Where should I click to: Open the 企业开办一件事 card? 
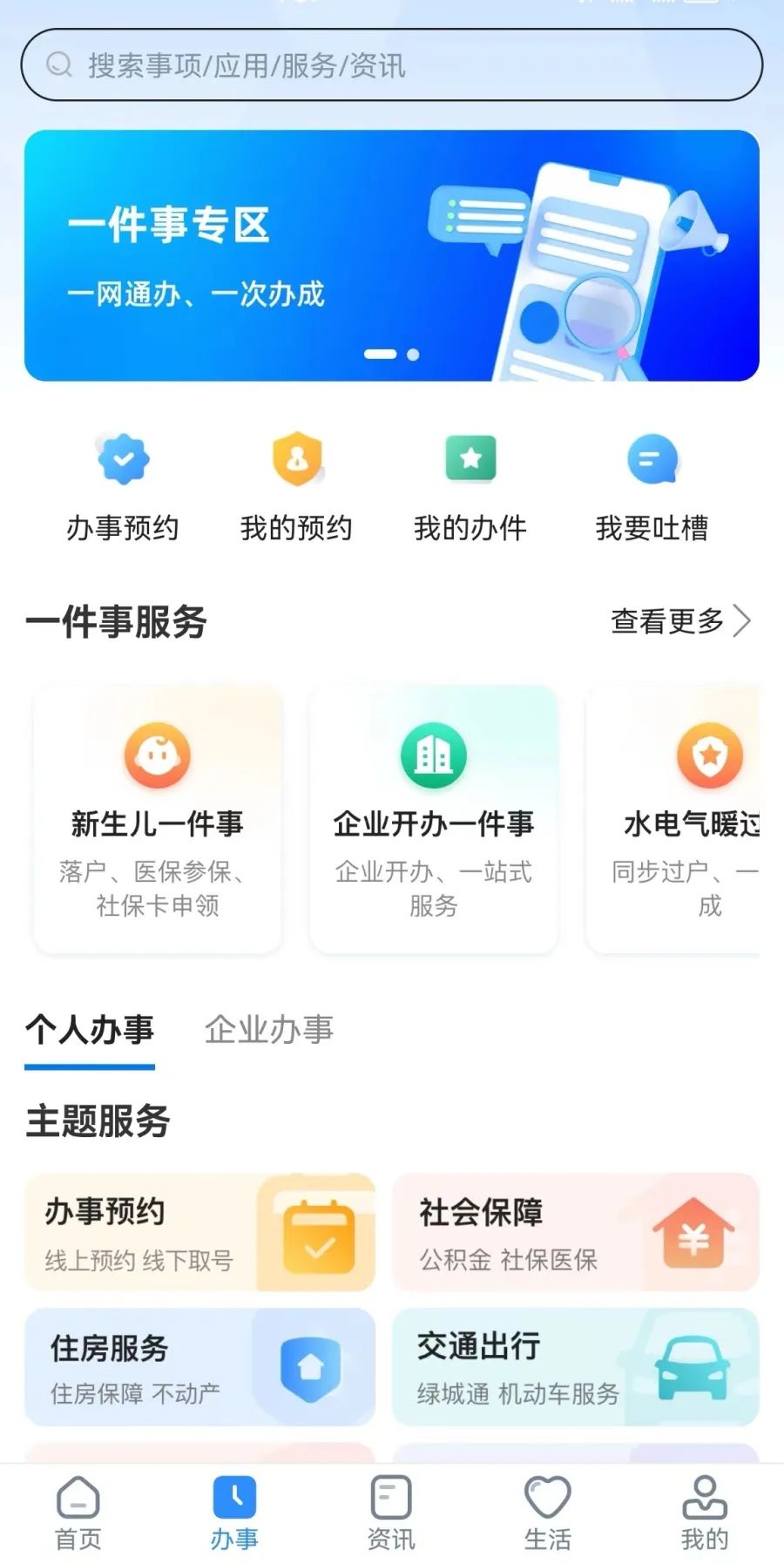tap(434, 819)
